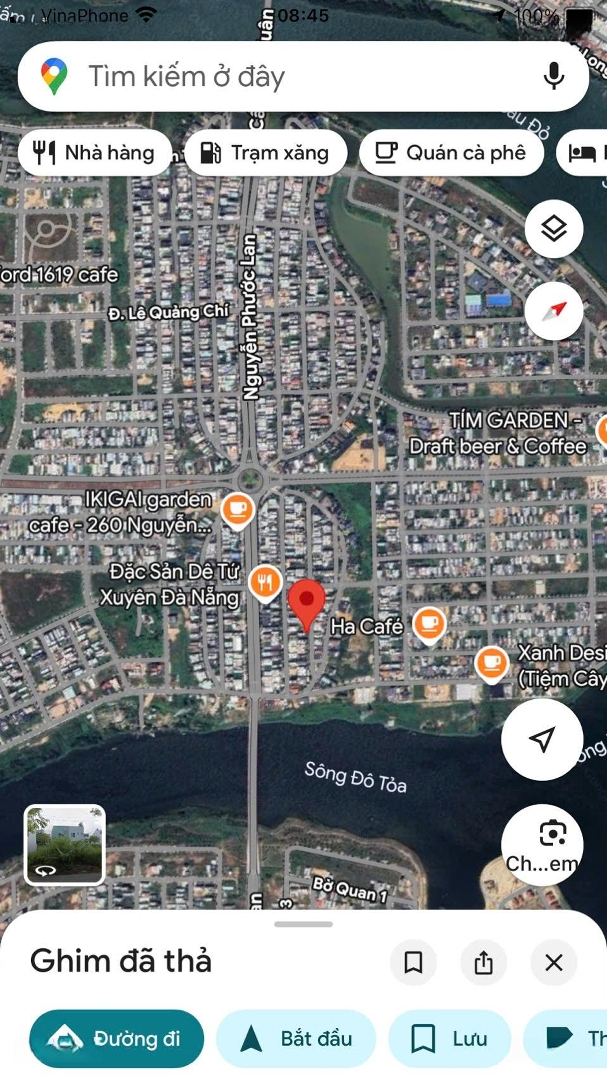This screenshot has height=1080, width=607.
Task: Open the Street View photo thumbnail
Action: pyautogui.click(x=65, y=845)
